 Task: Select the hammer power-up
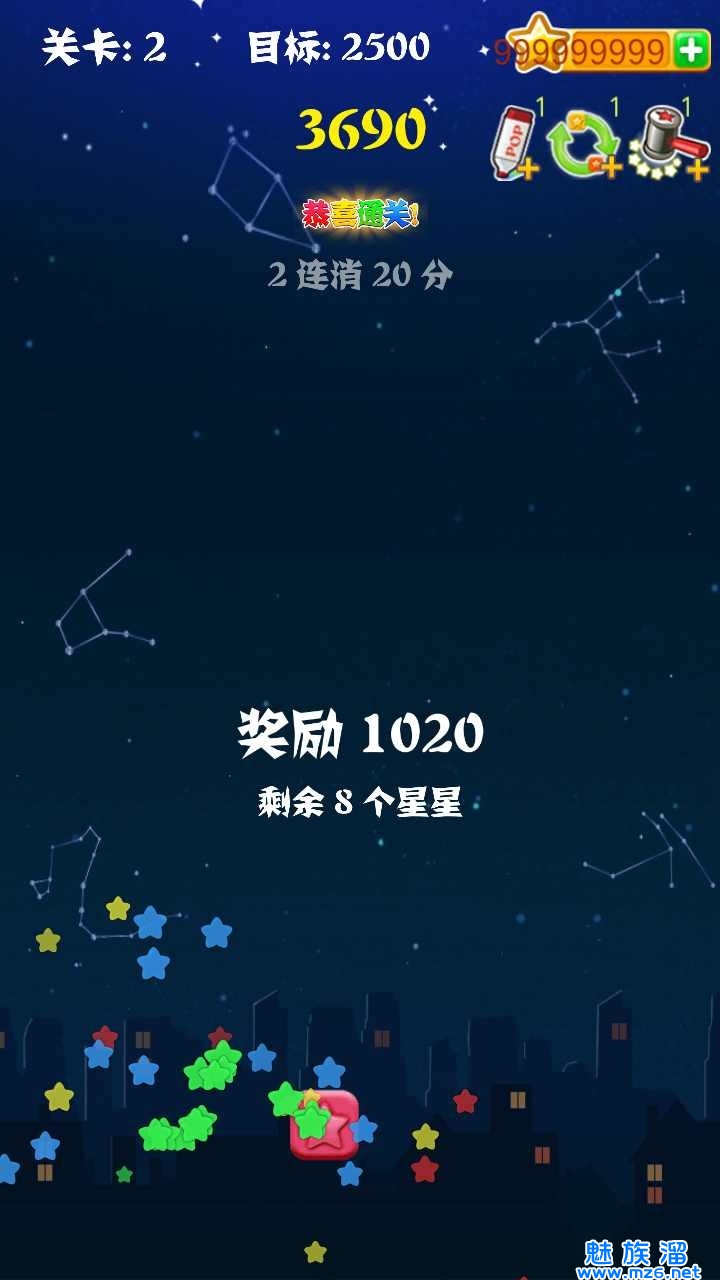668,143
